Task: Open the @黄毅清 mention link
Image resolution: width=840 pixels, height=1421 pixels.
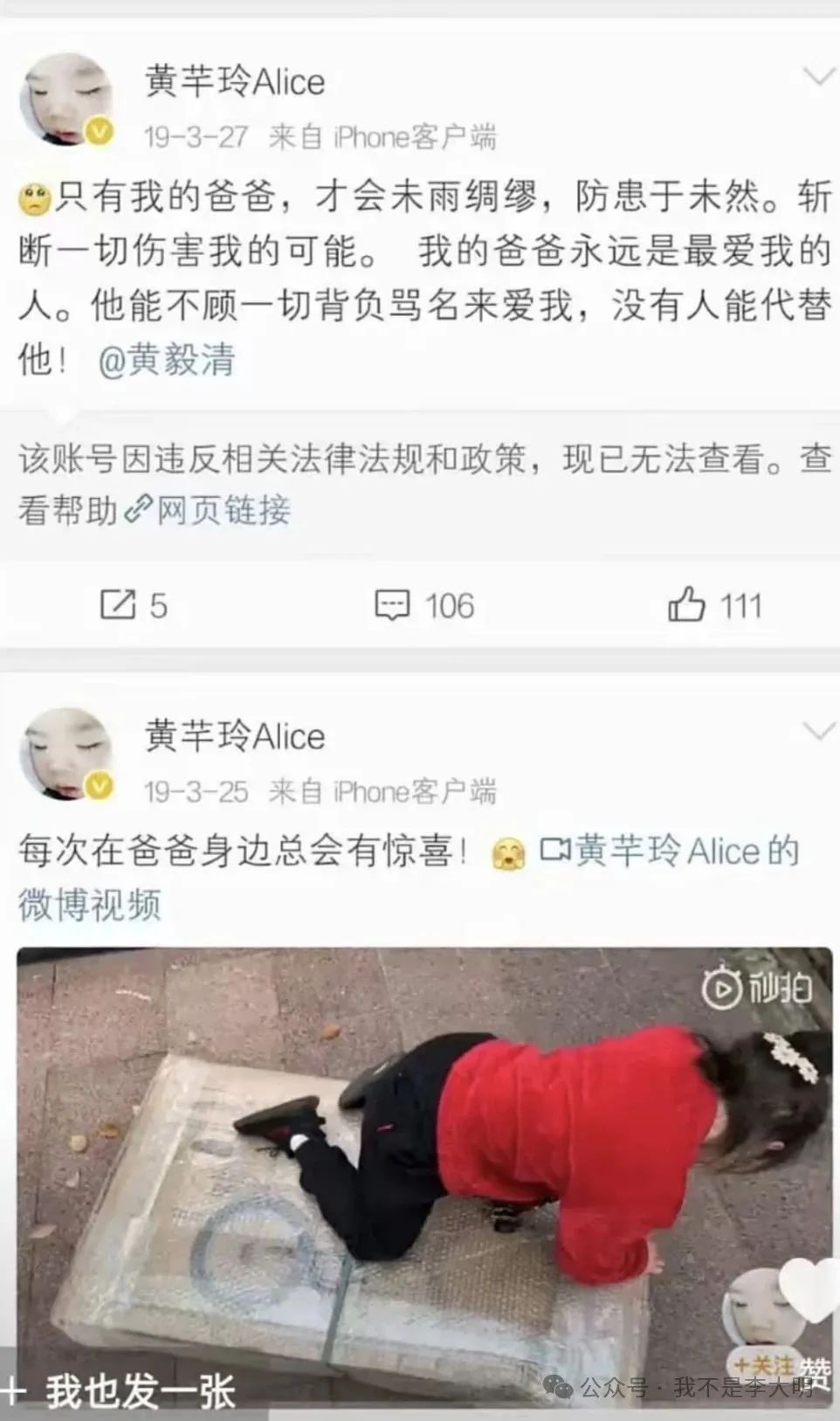Action: pyautogui.click(x=166, y=360)
